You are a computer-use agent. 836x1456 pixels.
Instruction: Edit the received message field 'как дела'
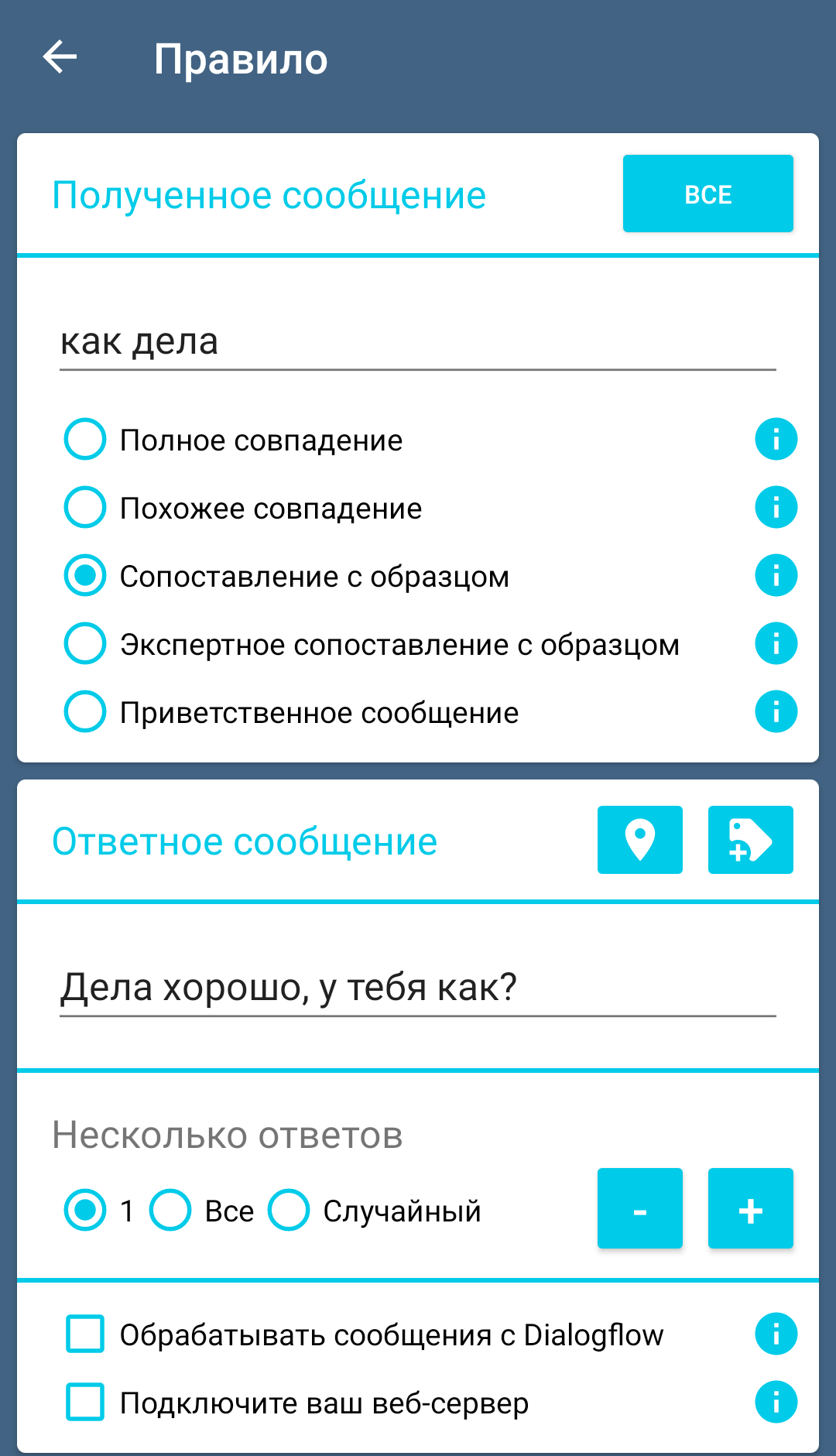[x=417, y=341]
